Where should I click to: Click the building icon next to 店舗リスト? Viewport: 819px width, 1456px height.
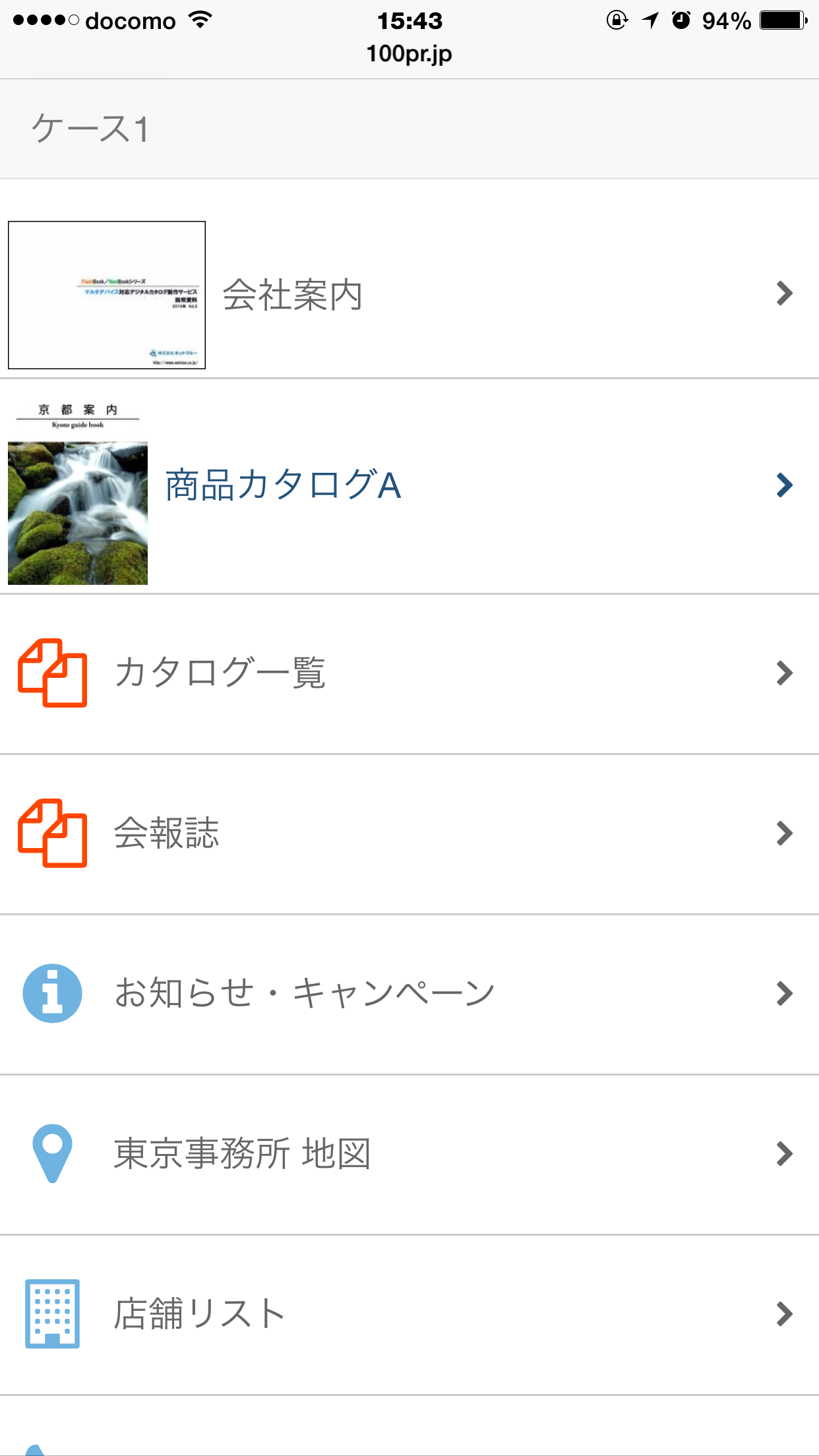52,1313
